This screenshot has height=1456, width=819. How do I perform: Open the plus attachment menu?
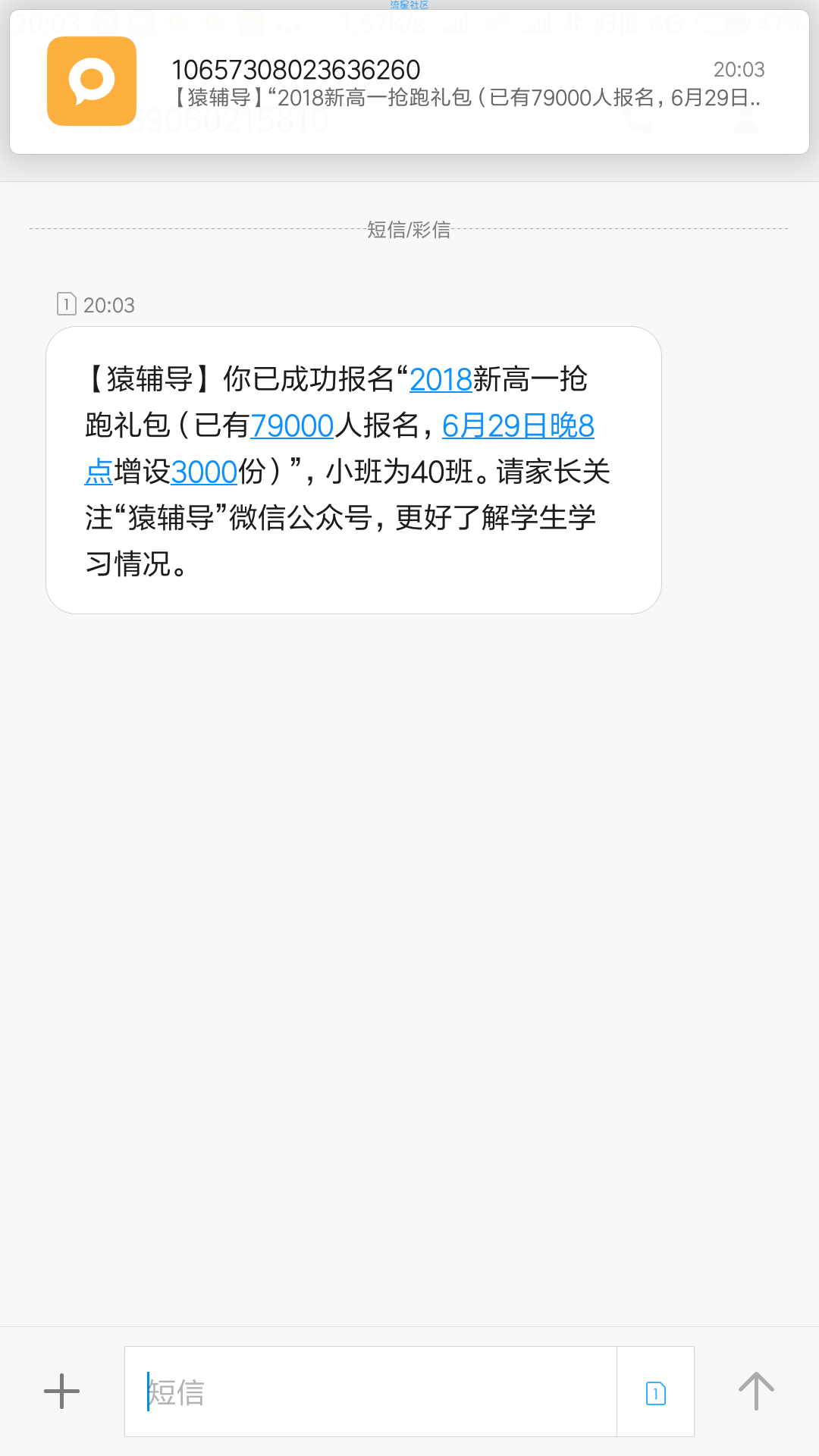tap(62, 1392)
